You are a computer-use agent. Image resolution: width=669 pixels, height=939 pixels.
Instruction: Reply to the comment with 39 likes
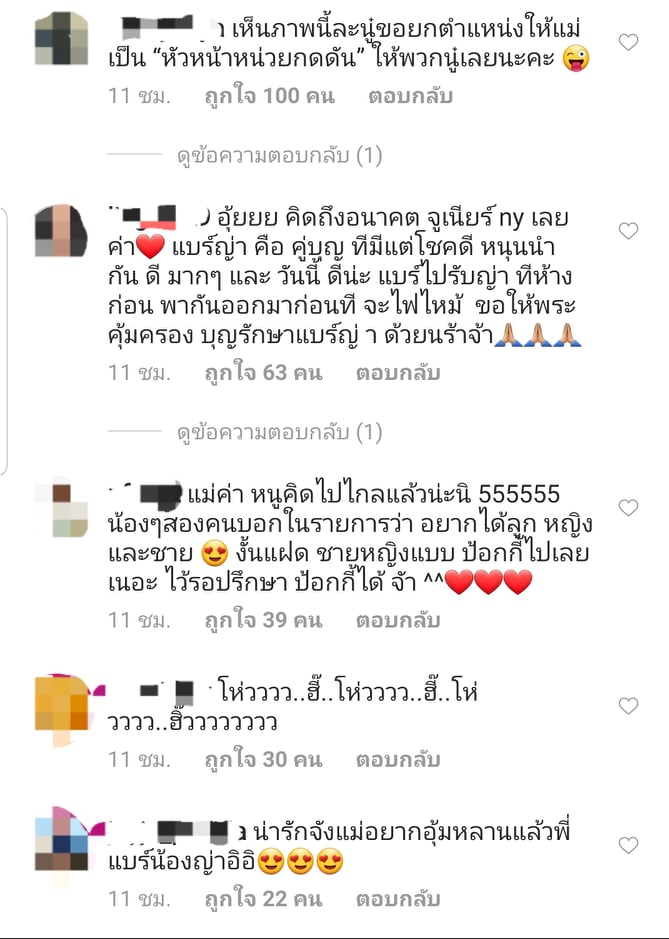[398, 621]
